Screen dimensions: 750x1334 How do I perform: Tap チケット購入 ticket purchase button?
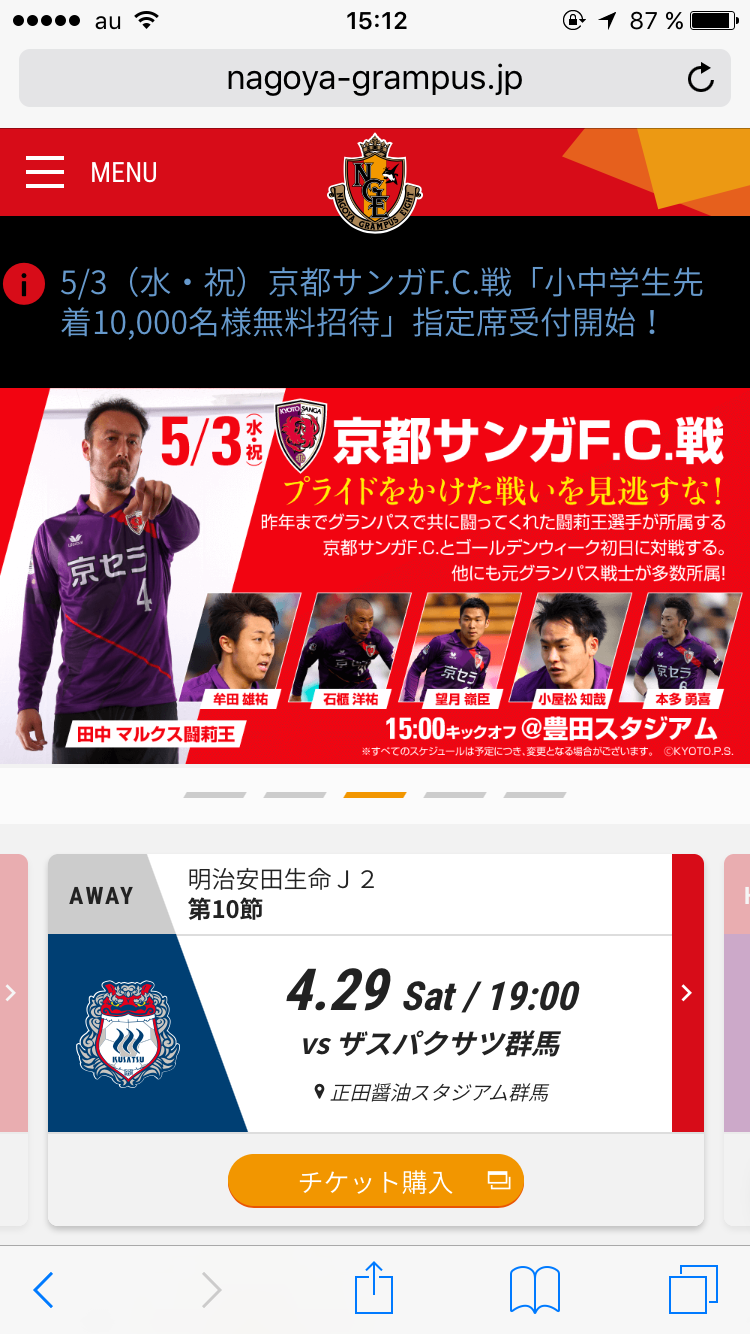[x=375, y=1182]
